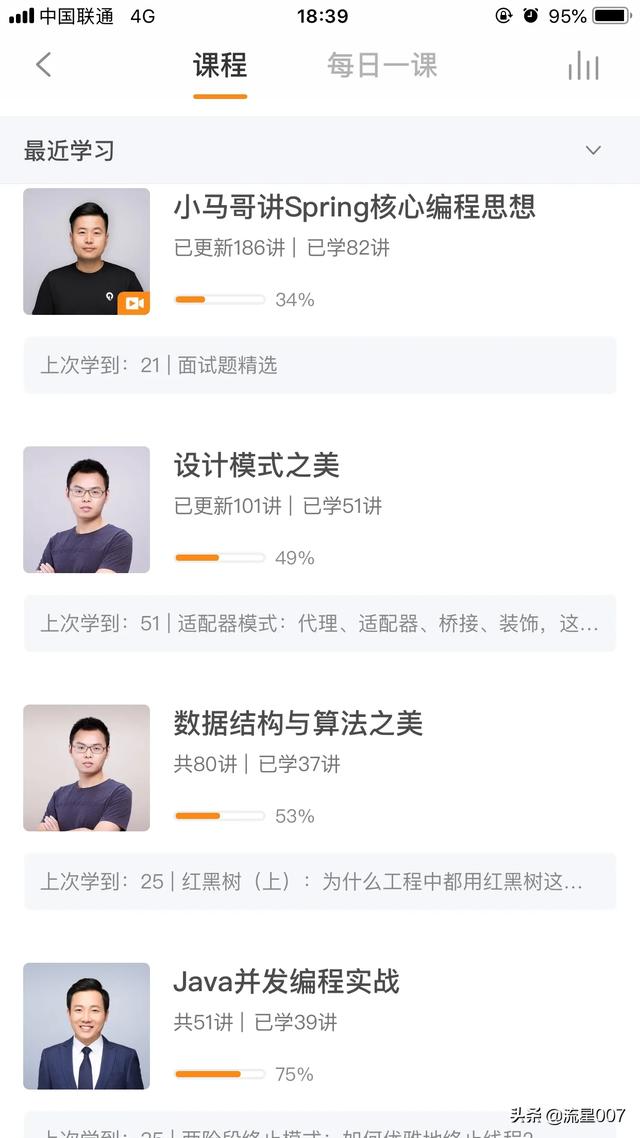Open the learning statistics bar chart icon
Screen dimensions: 640x1138
583,65
